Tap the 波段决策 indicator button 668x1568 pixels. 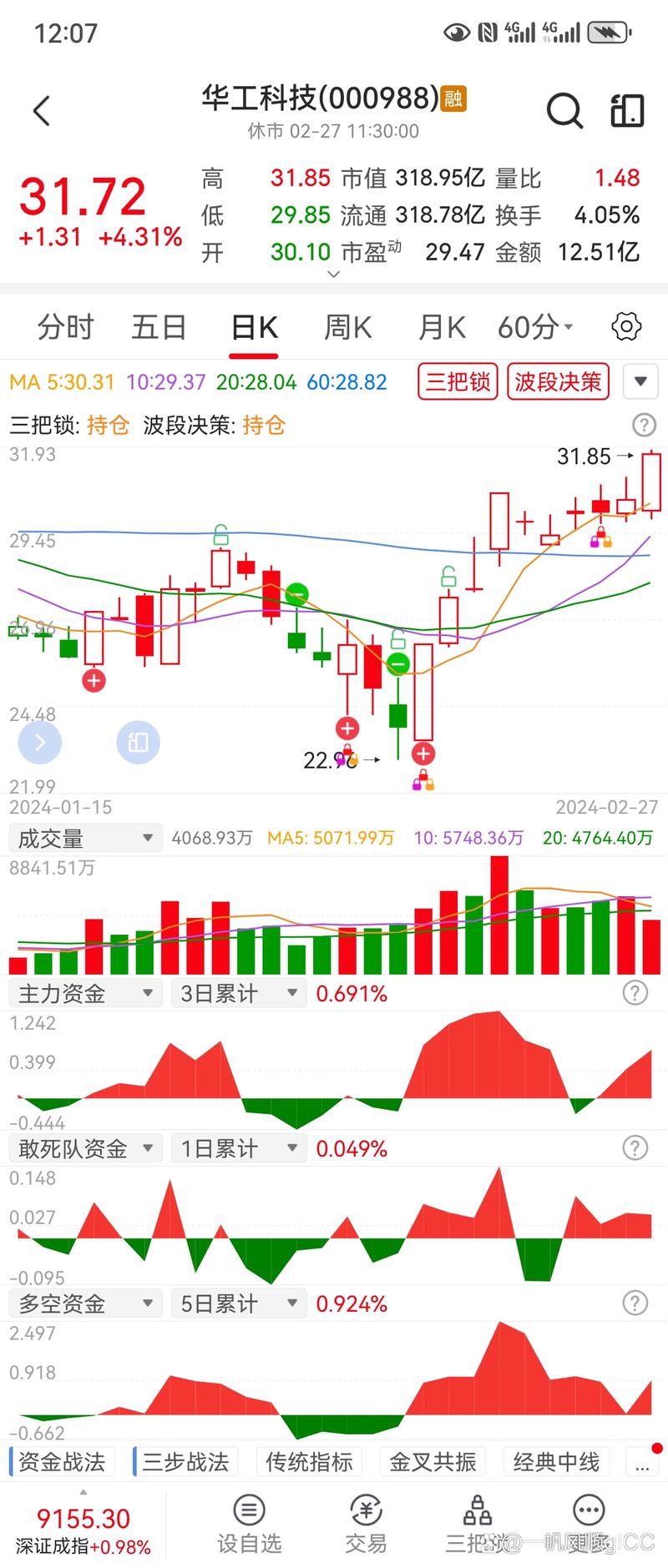pyautogui.click(x=558, y=382)
